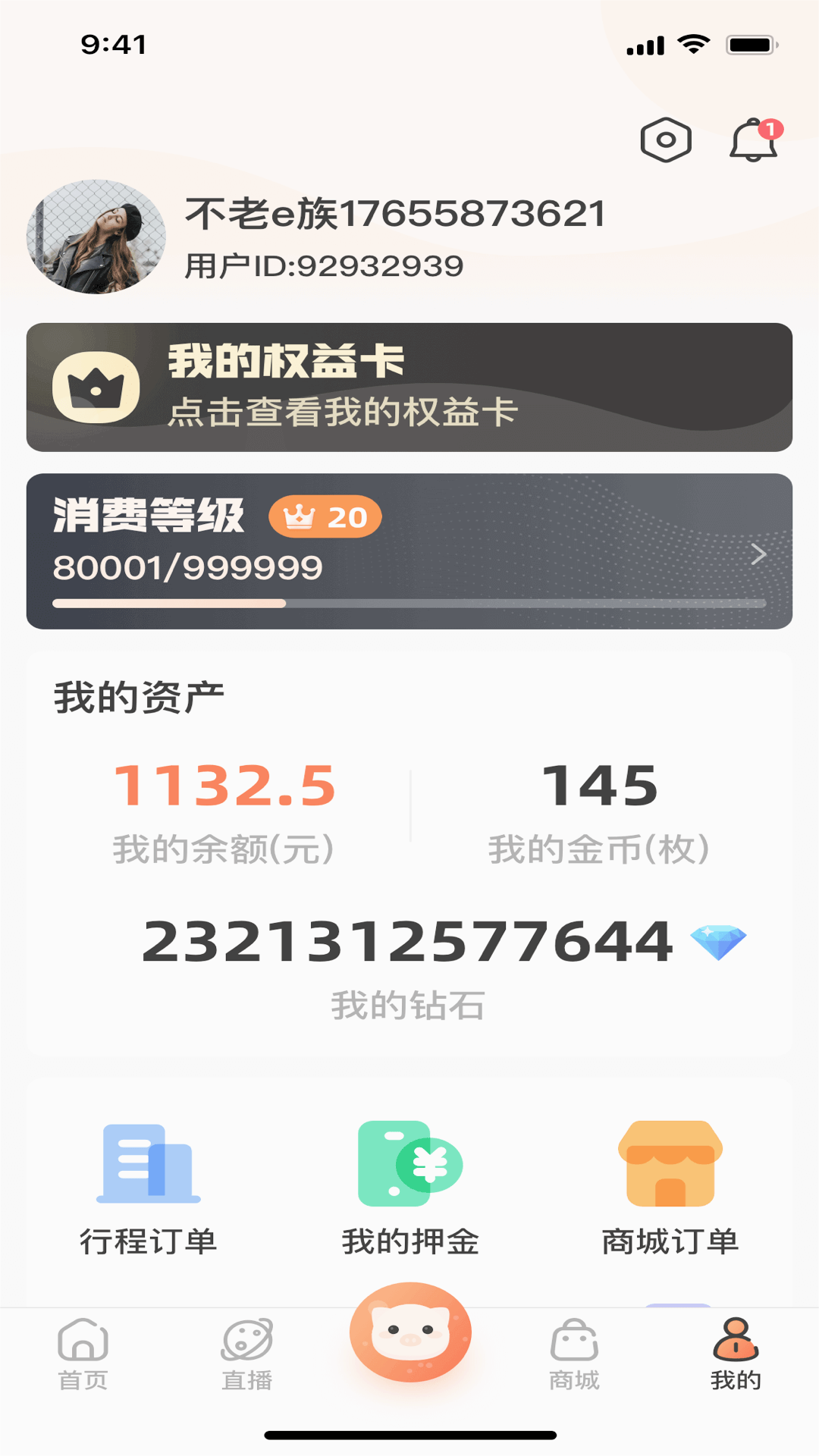View my balance 我的余额
This screenshot has height=1456, width=819.
(224, 811)
